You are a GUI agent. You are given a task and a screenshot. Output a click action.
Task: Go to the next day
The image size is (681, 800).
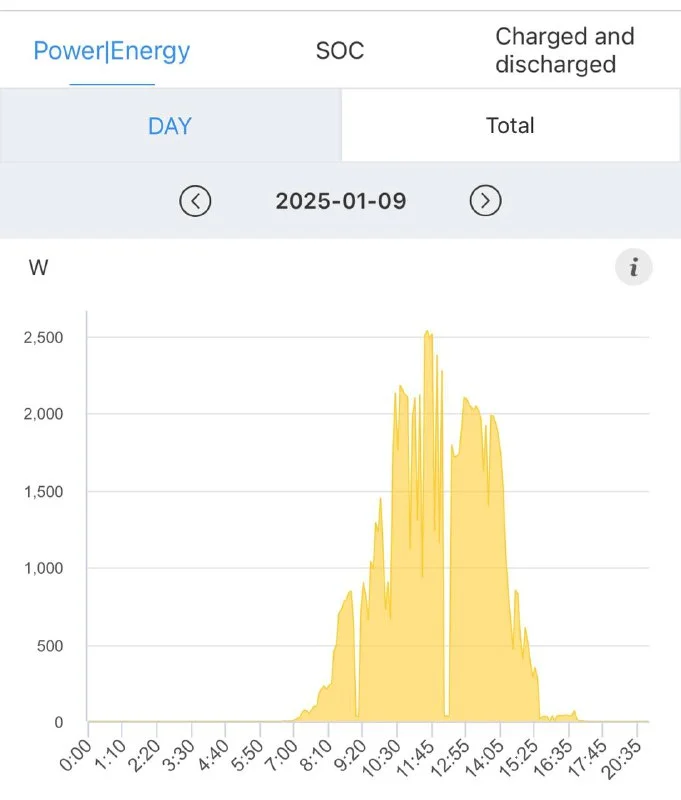[485, 201]
